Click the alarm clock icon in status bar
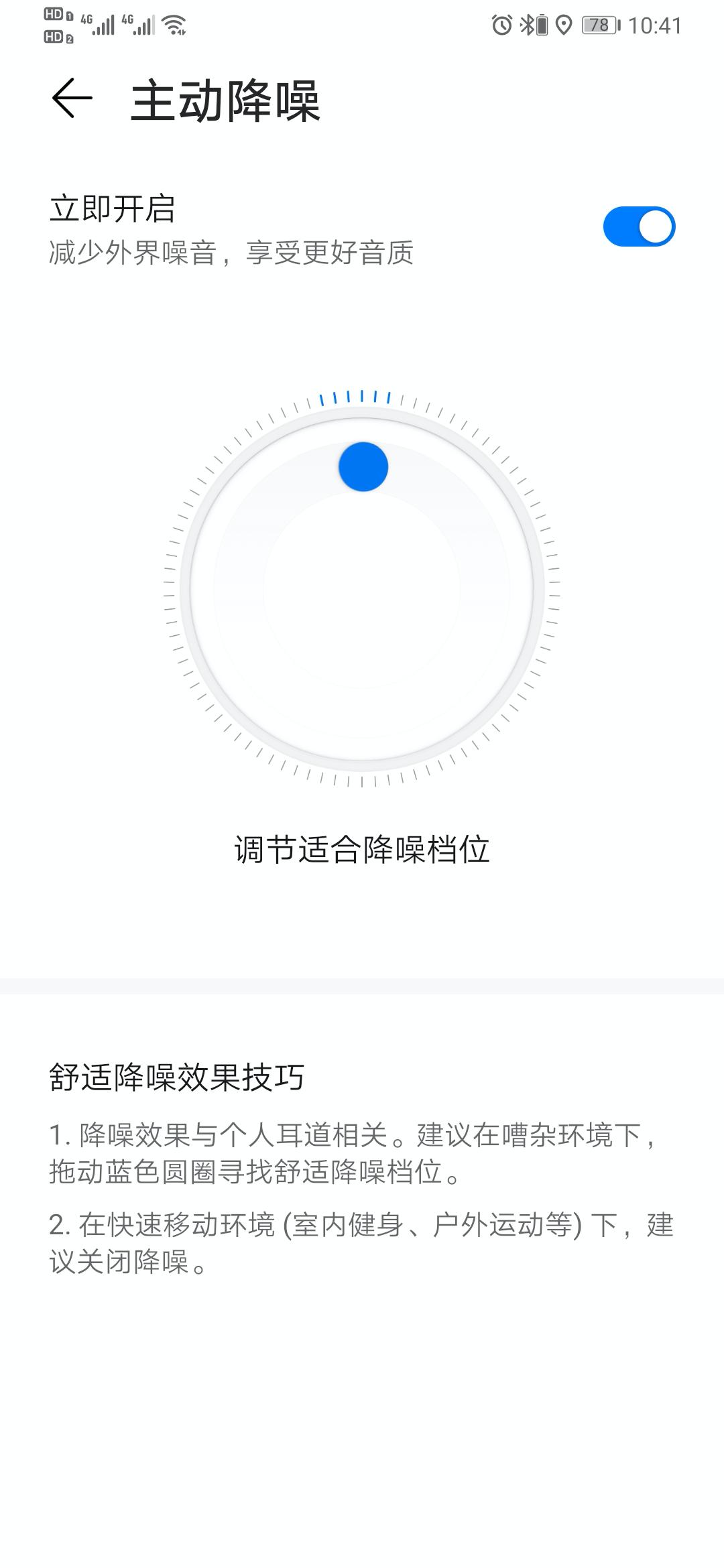724x1568 pixels. pos(501,24)
